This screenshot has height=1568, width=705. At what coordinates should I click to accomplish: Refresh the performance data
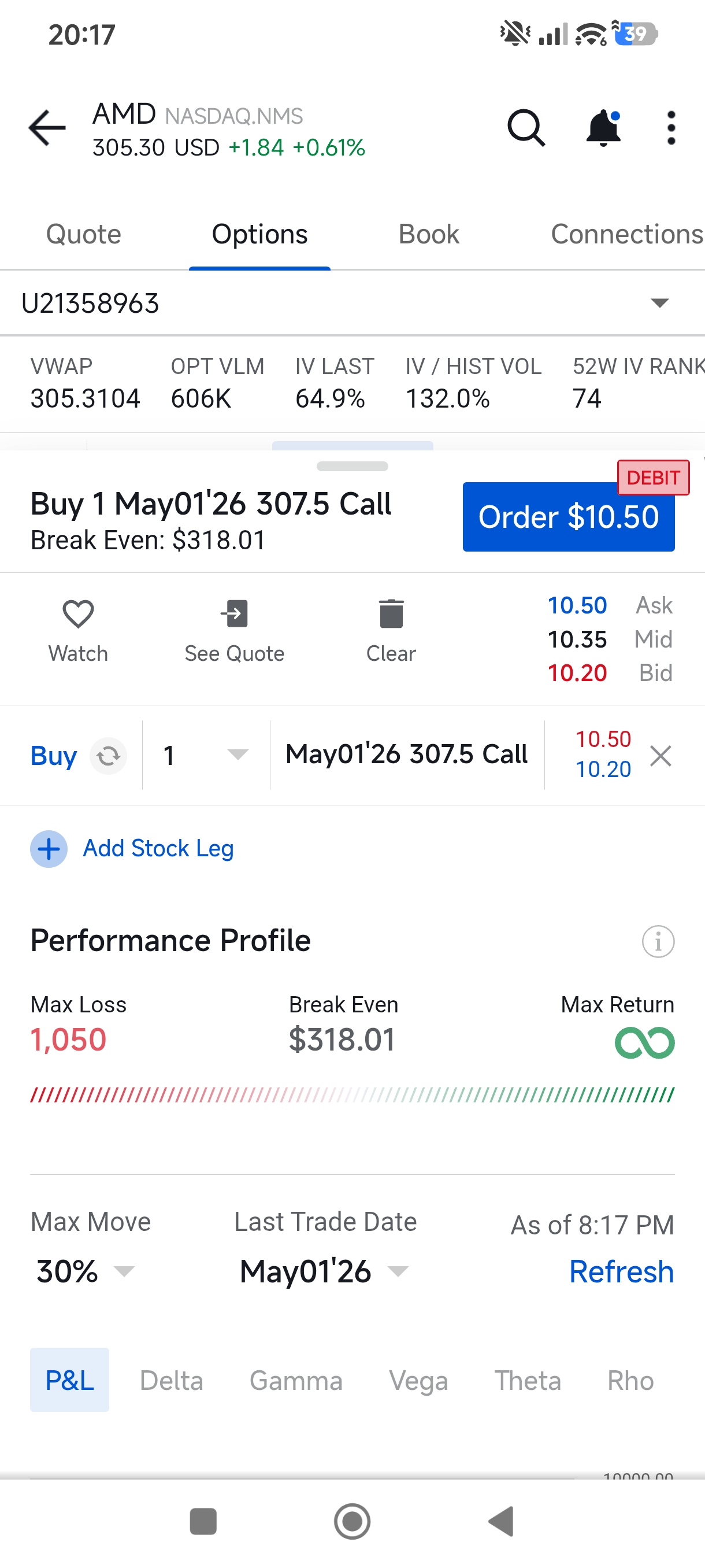pos(621,1271)
